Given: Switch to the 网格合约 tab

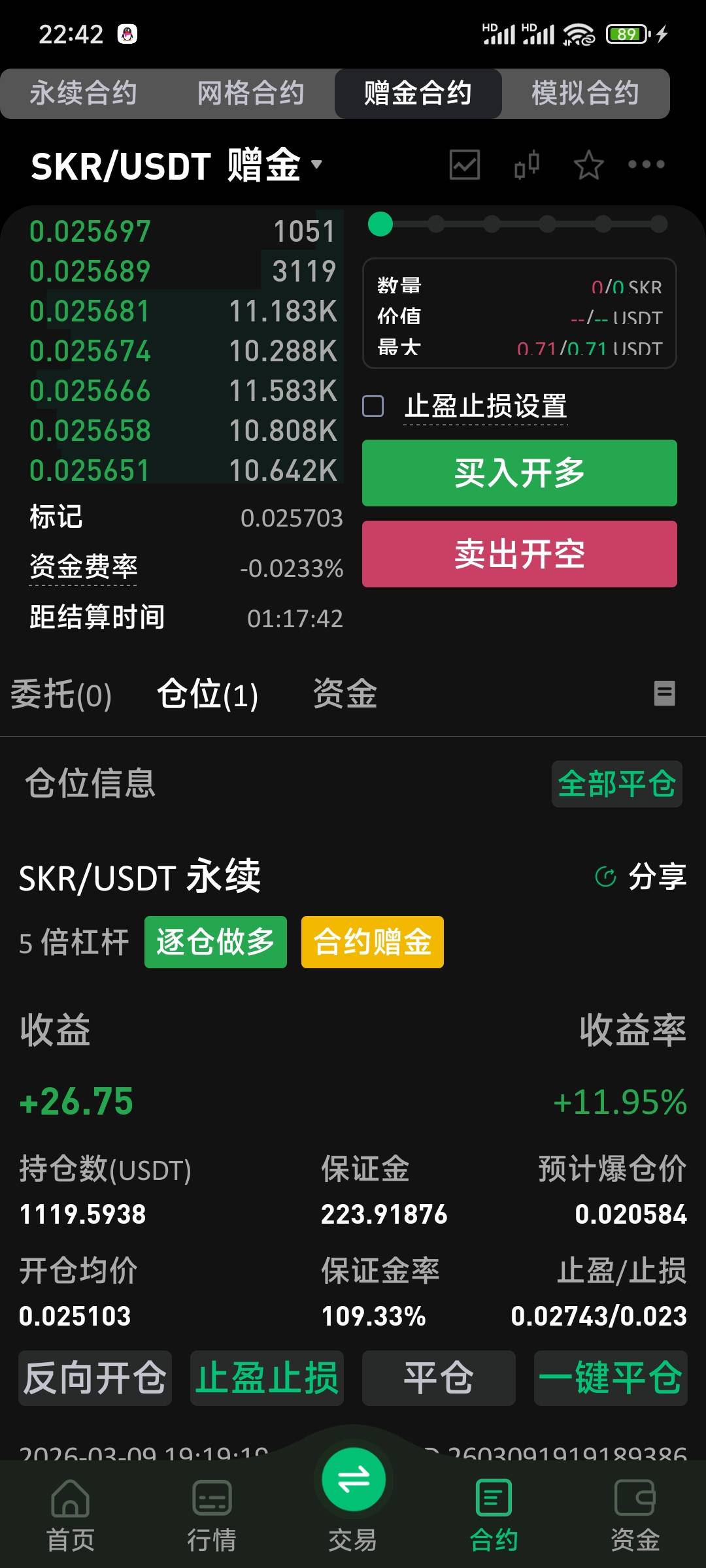Looking at the screenshot, I should (251, 93).
